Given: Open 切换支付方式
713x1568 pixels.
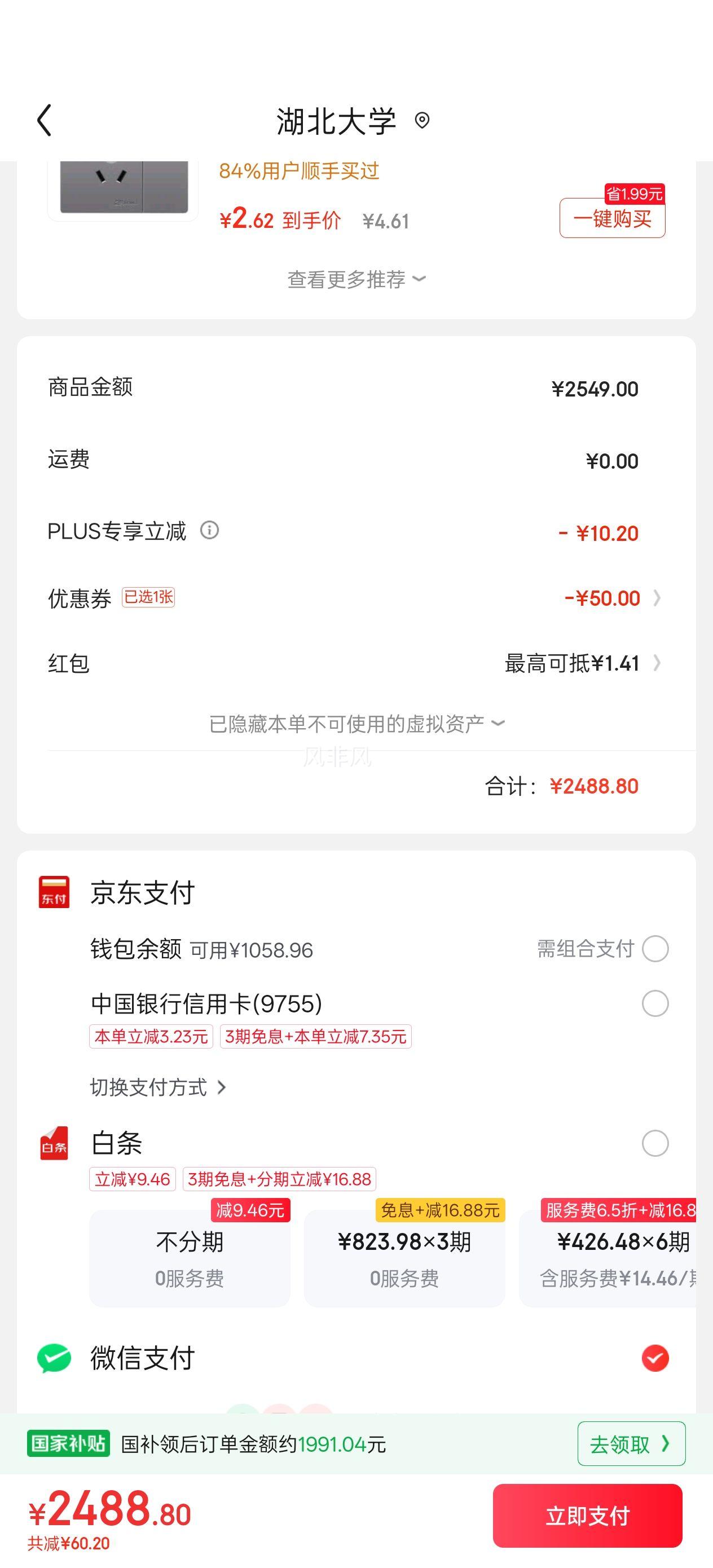Looking at the screenshot, I should 158,1087.
